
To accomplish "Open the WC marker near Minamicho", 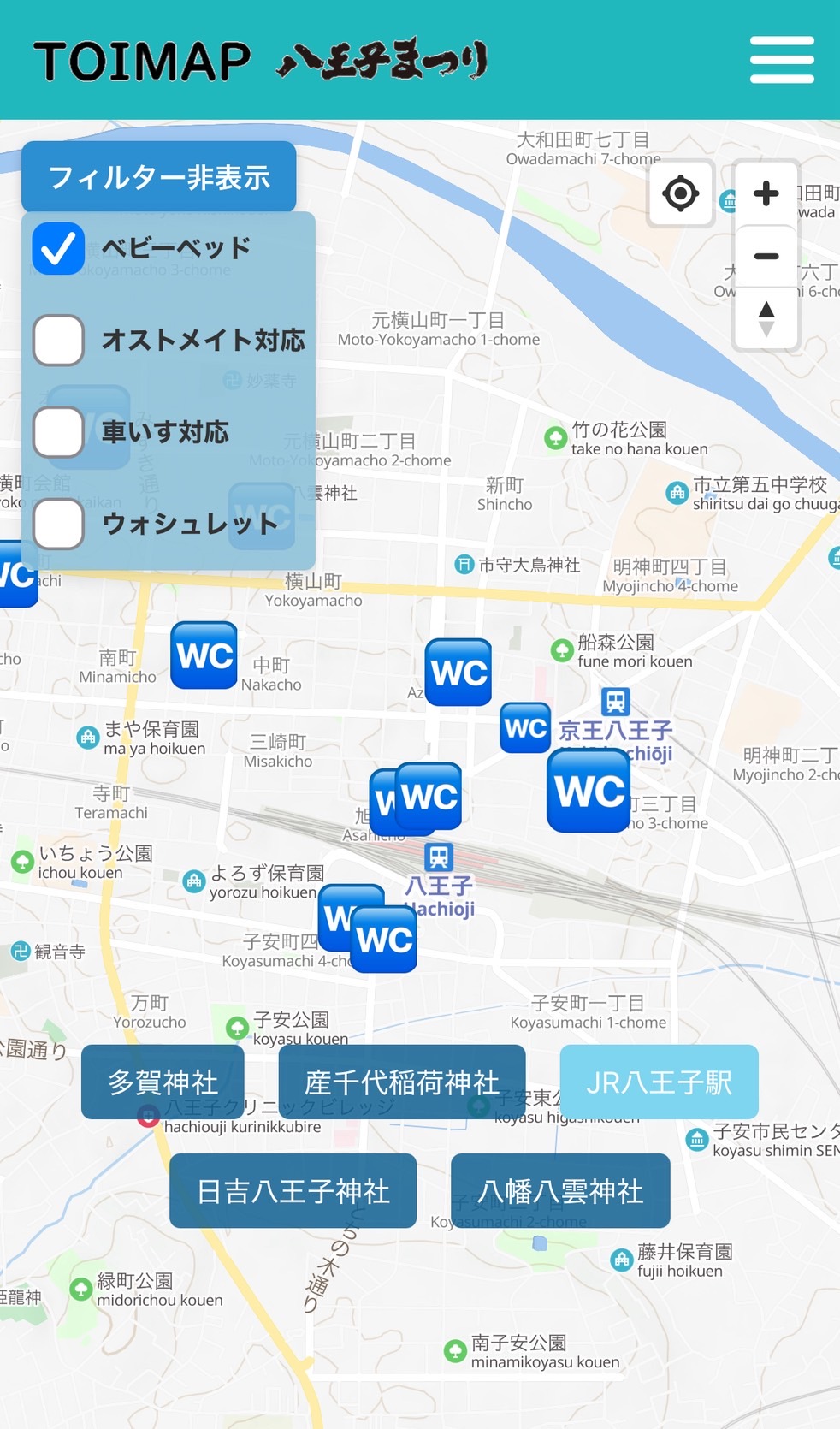I will pos(204,655).
